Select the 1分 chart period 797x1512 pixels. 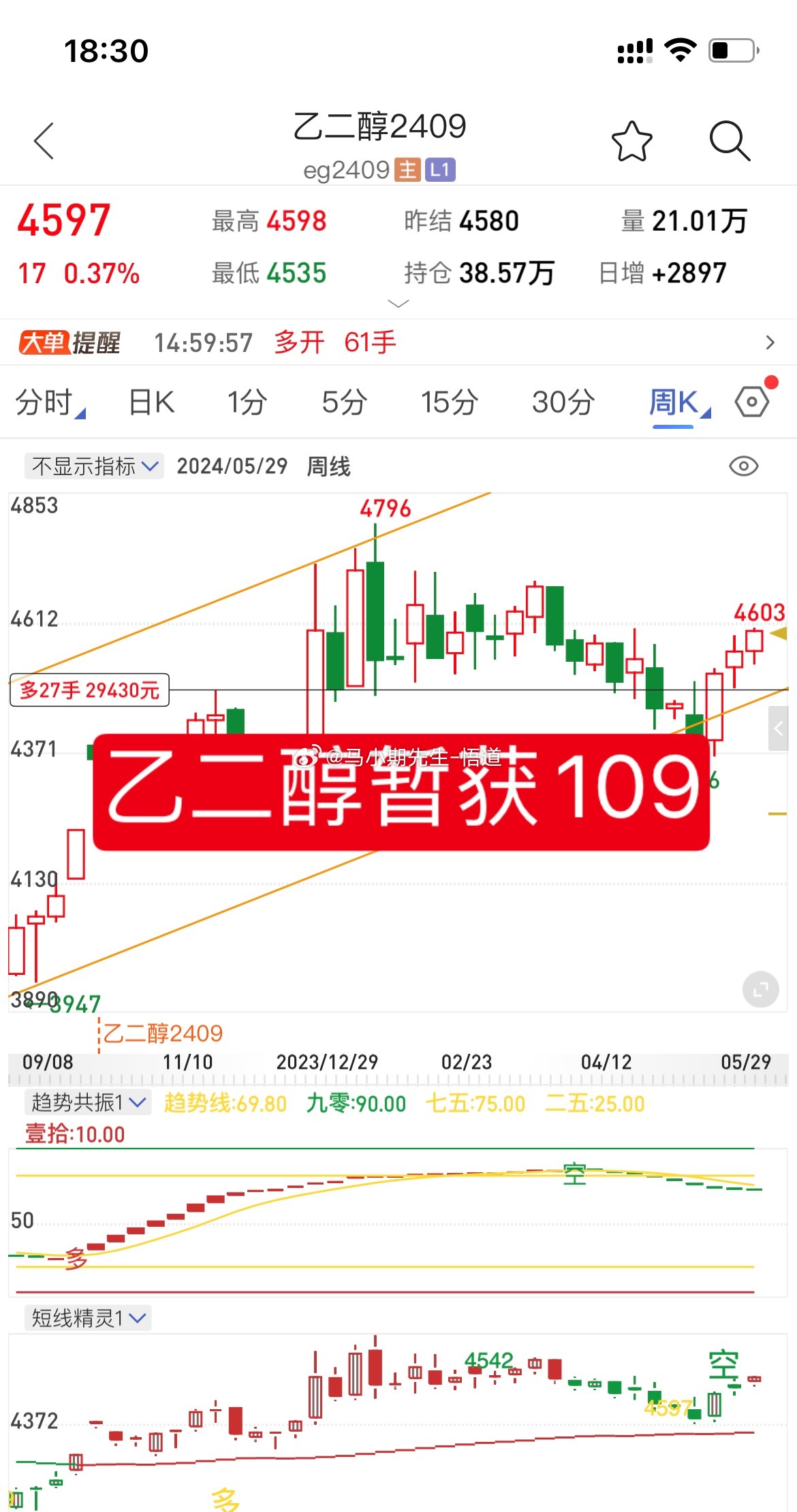(247, 402)
